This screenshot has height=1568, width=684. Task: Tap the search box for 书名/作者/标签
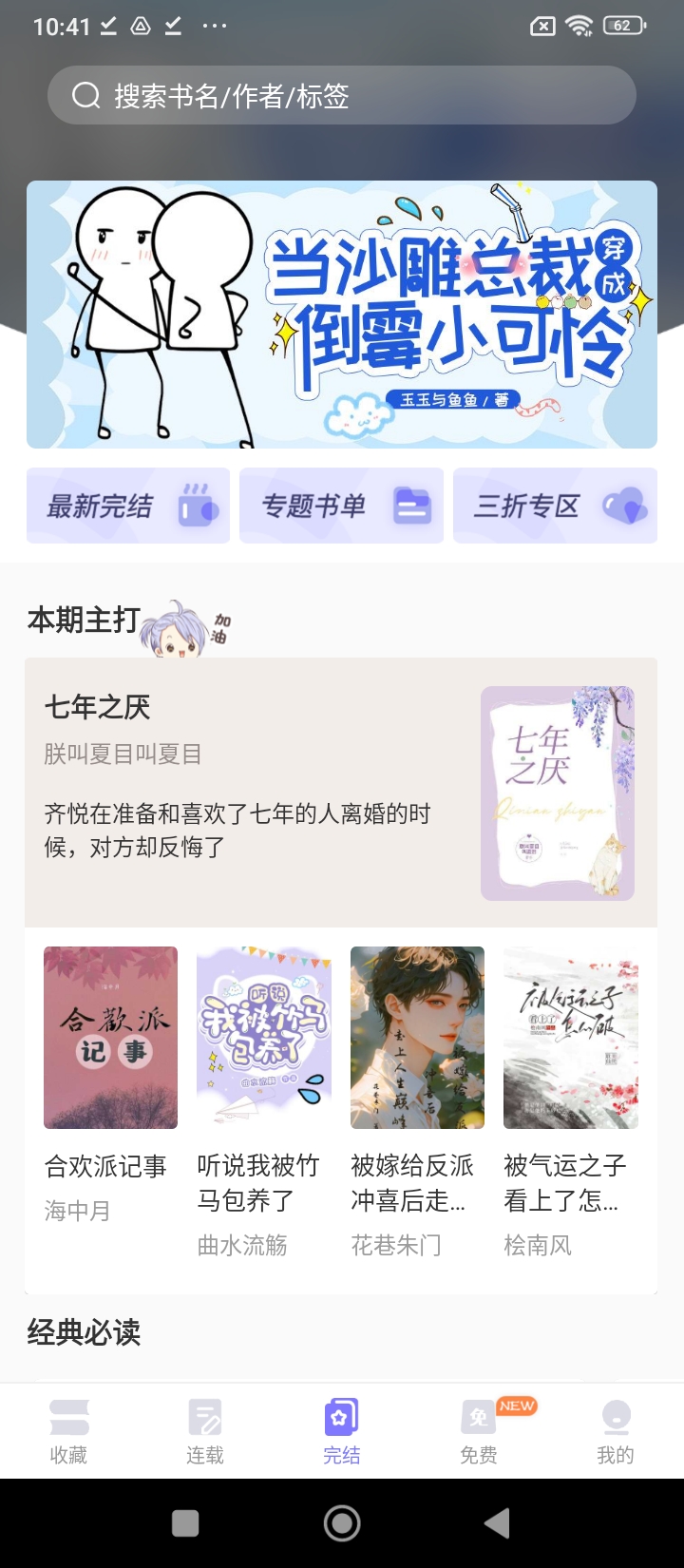coord(342,95)
